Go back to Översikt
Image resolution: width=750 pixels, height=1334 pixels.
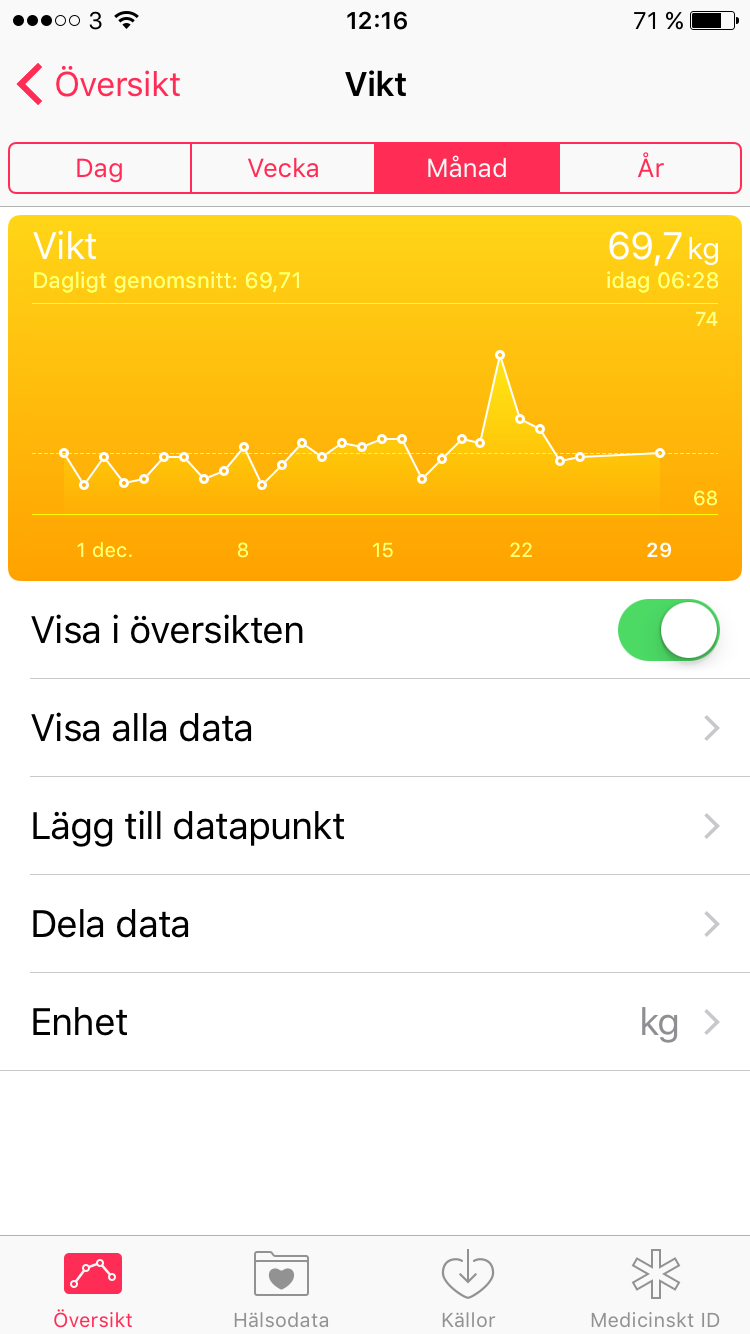tap(99, 84)
